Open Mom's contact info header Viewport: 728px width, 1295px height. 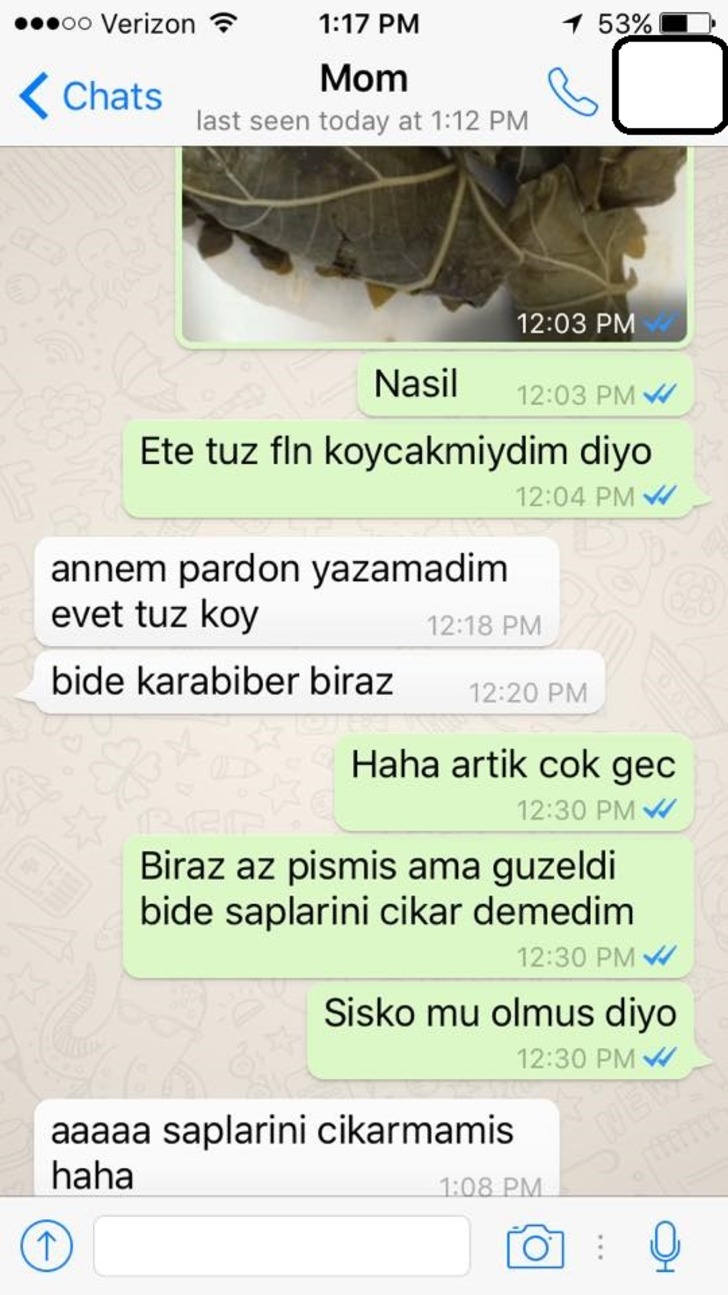click(362, 97)
